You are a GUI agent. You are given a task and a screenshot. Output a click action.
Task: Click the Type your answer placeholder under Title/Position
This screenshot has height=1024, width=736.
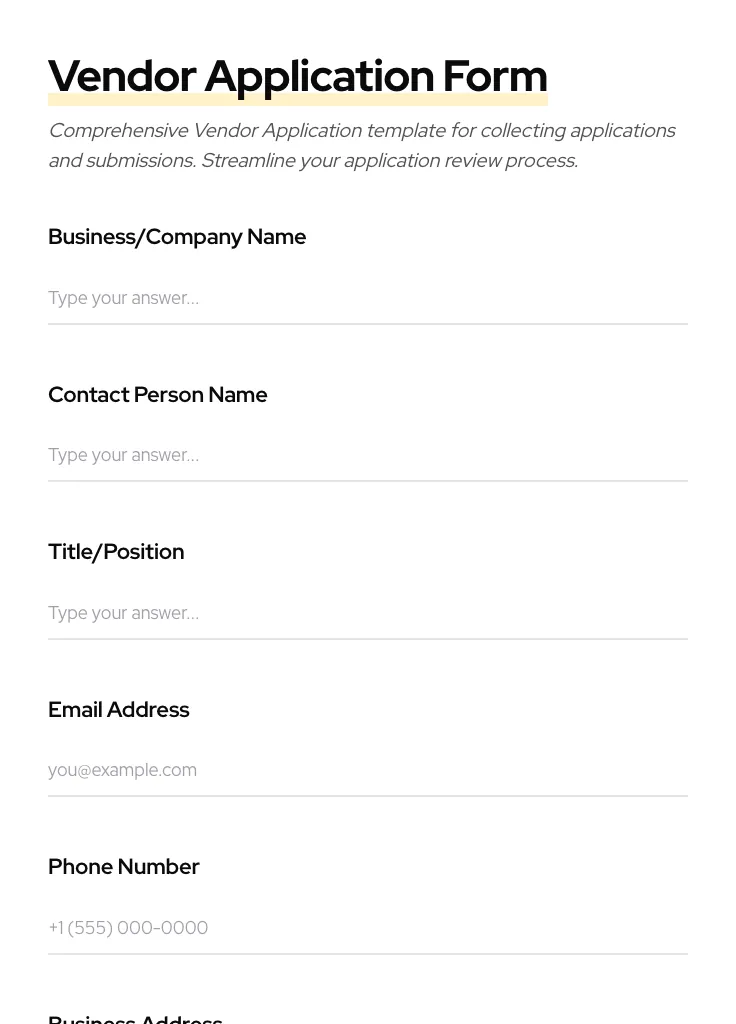123,613
